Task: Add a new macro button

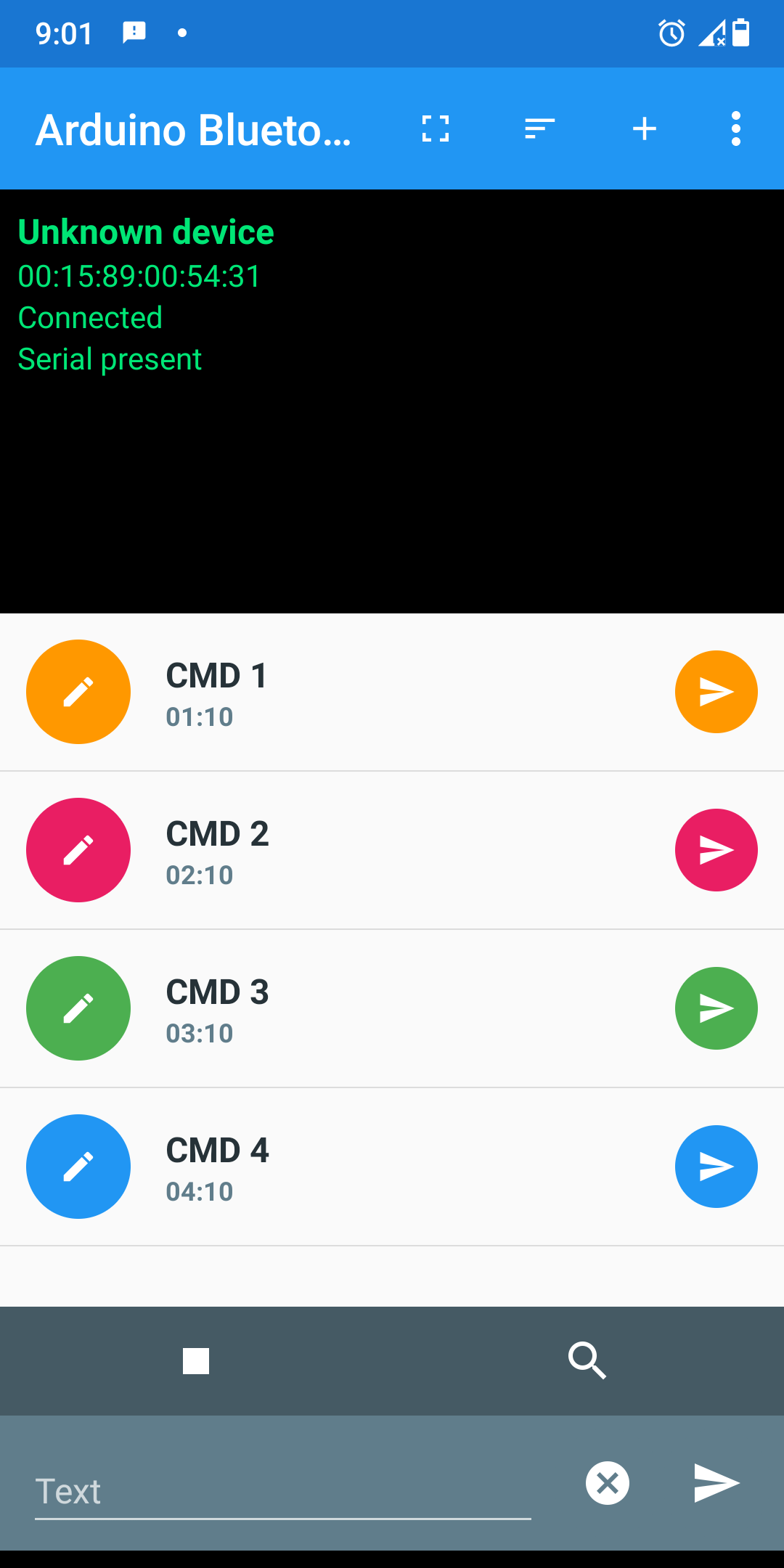Action: point(645,128)
